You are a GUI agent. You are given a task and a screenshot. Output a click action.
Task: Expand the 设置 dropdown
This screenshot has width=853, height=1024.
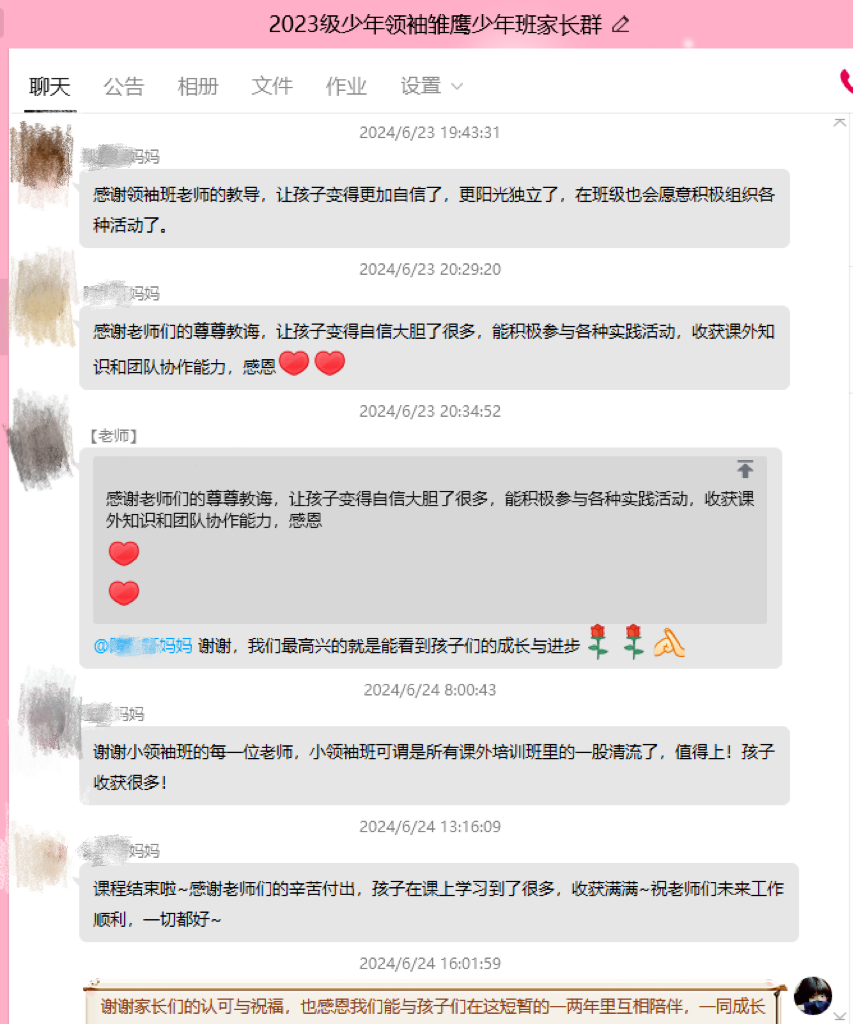(x=432, y=86)
